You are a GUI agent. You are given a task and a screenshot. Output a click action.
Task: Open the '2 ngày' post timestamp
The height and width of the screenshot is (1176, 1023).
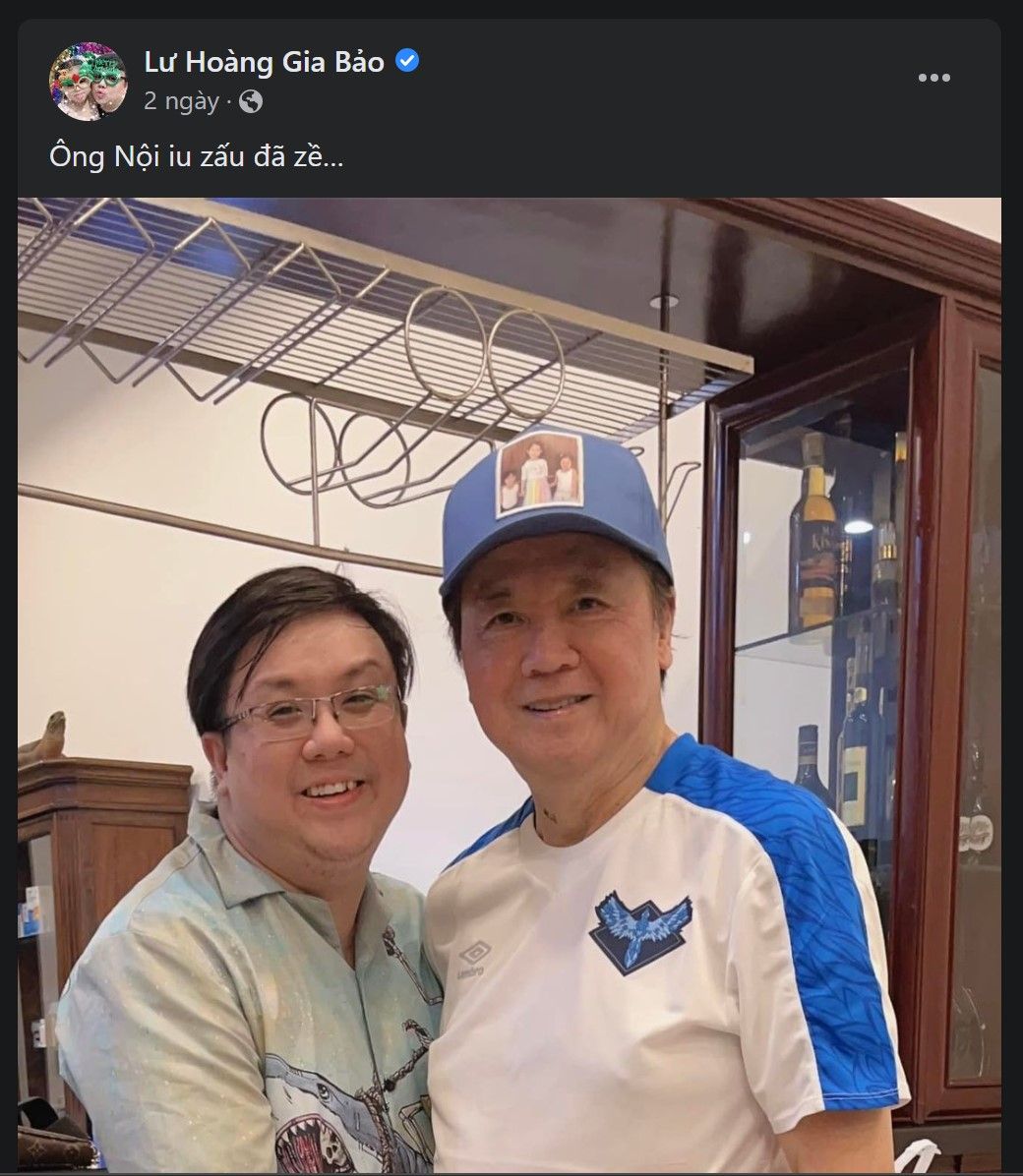(x=181, y=101)
